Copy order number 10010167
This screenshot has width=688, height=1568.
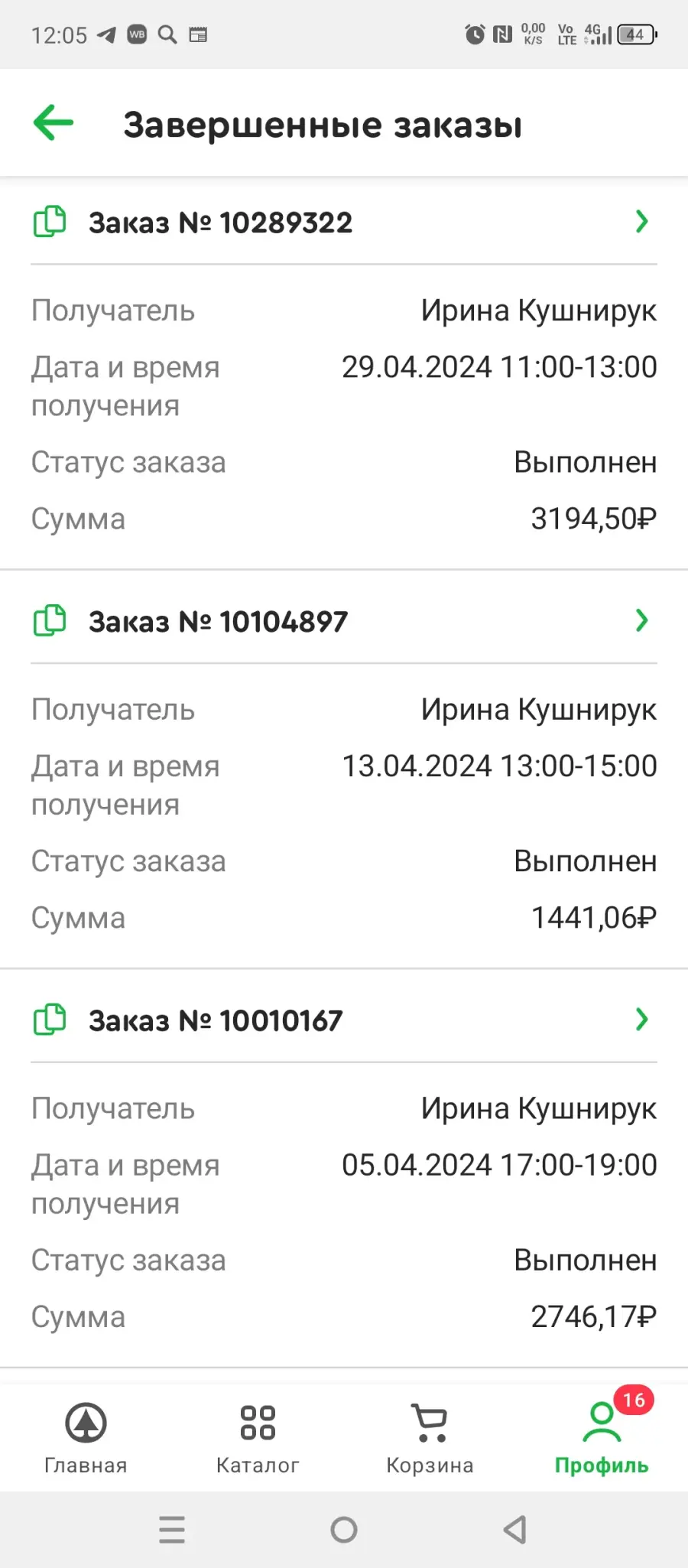[50, 1020]
